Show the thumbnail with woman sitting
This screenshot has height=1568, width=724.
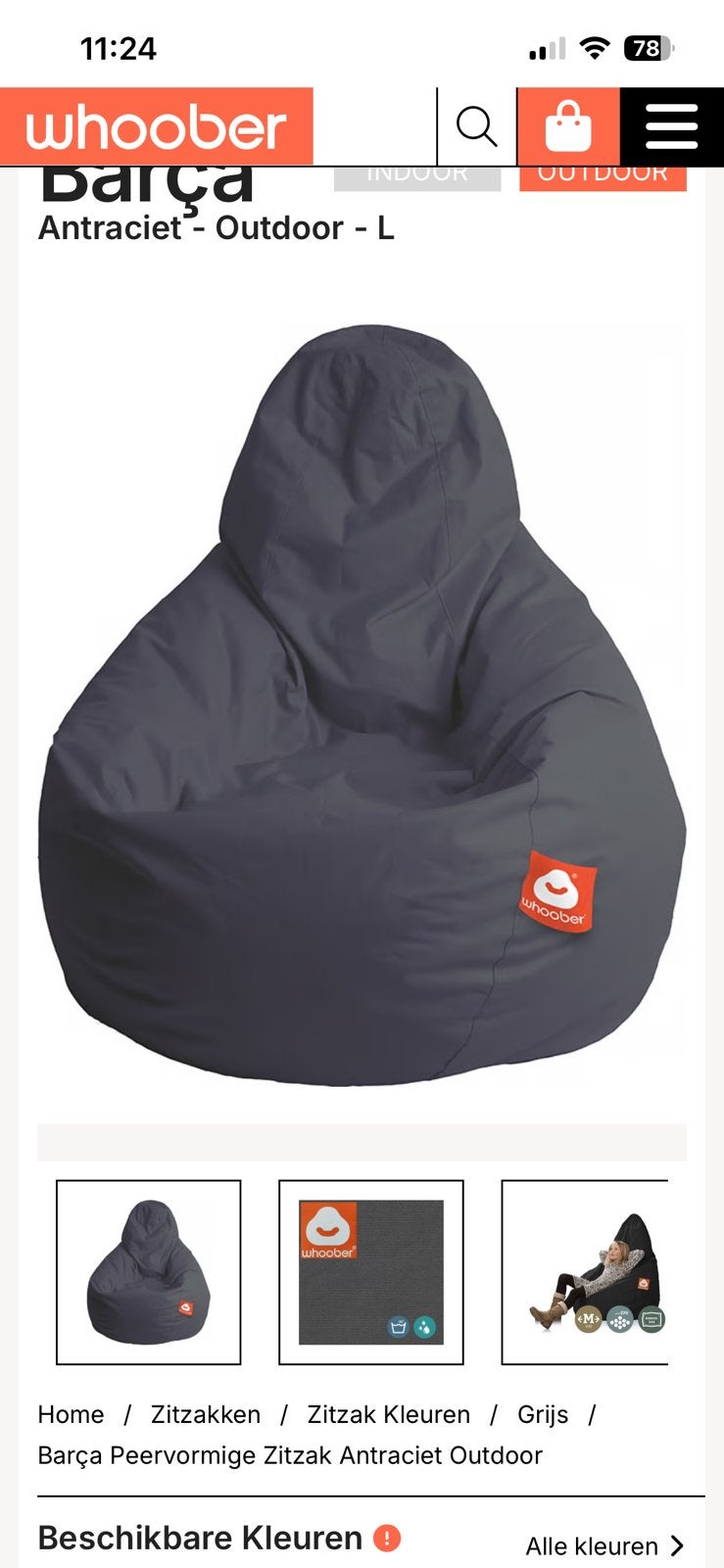[586, 1272]
